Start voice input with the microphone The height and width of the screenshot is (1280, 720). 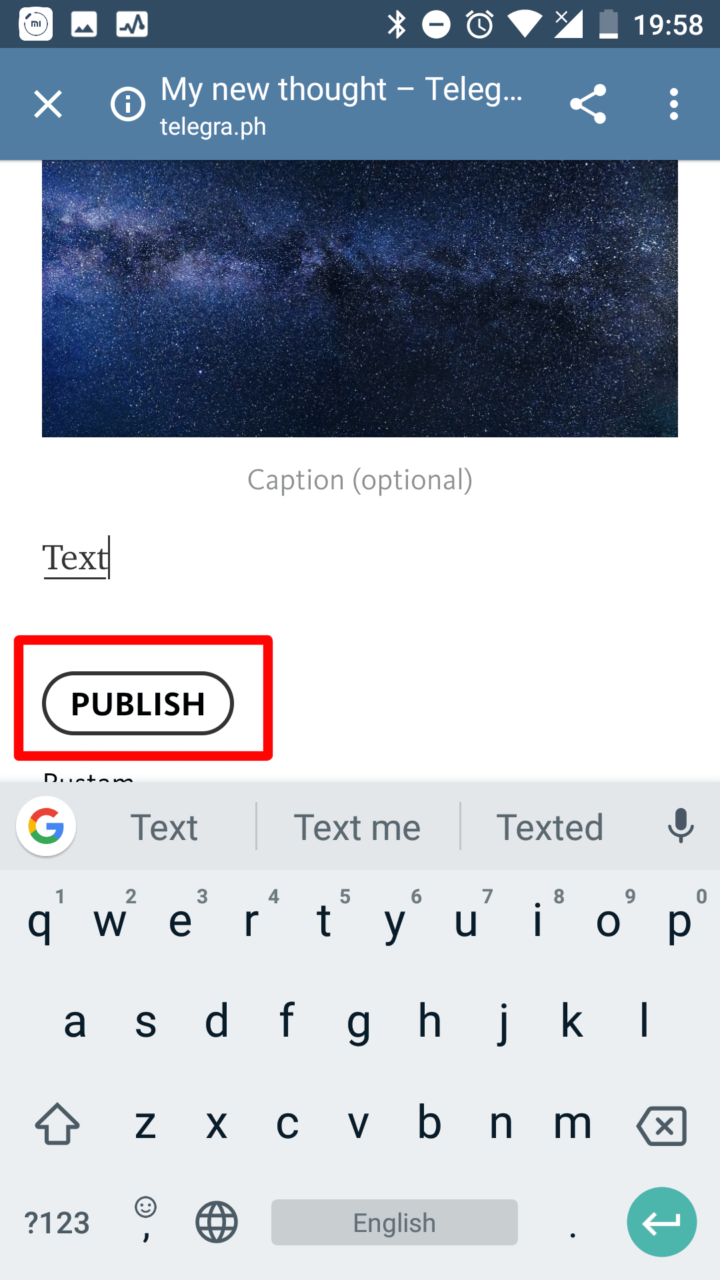coord(681,826)
